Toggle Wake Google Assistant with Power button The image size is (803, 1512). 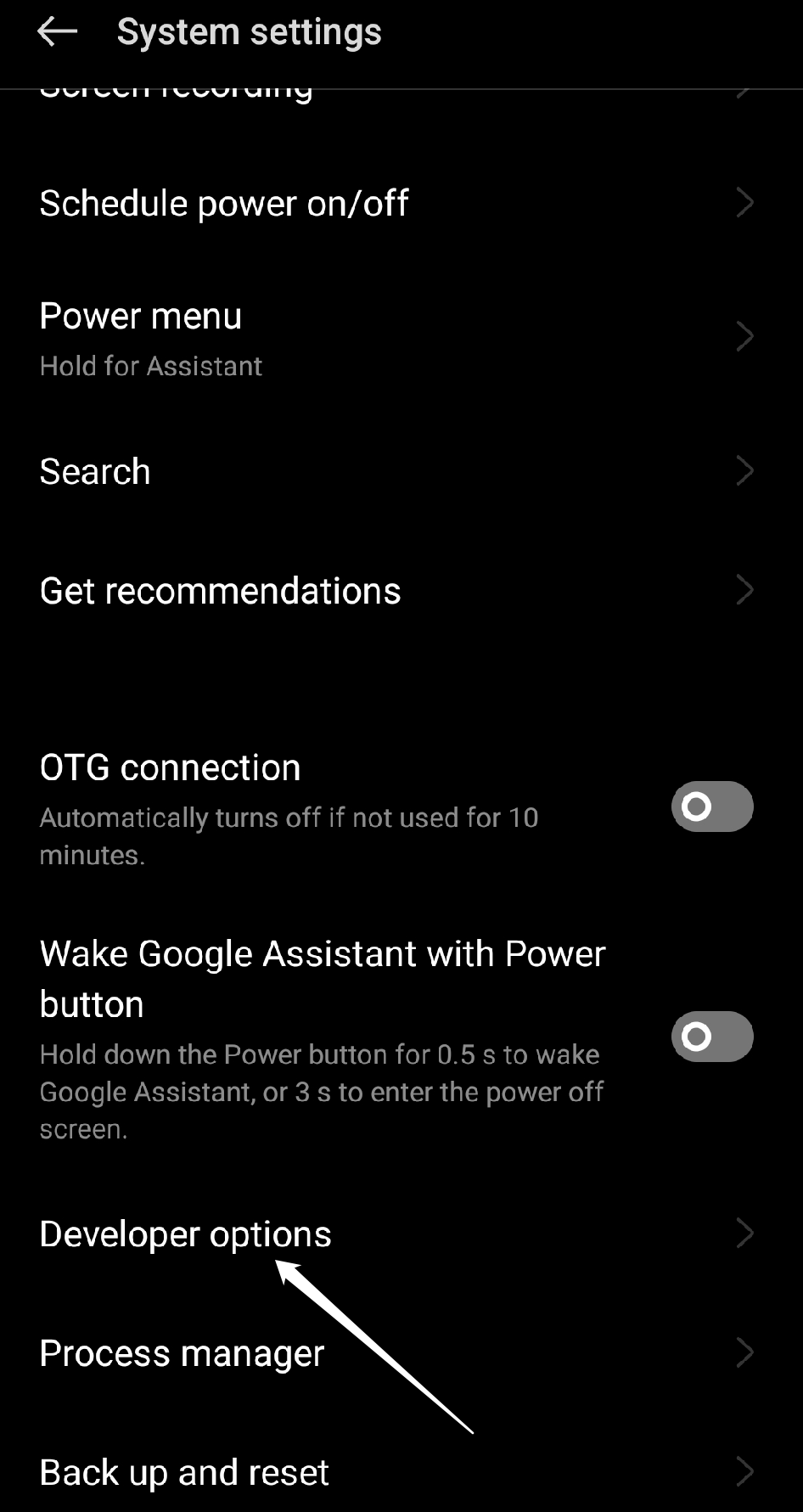point(711,1037)
